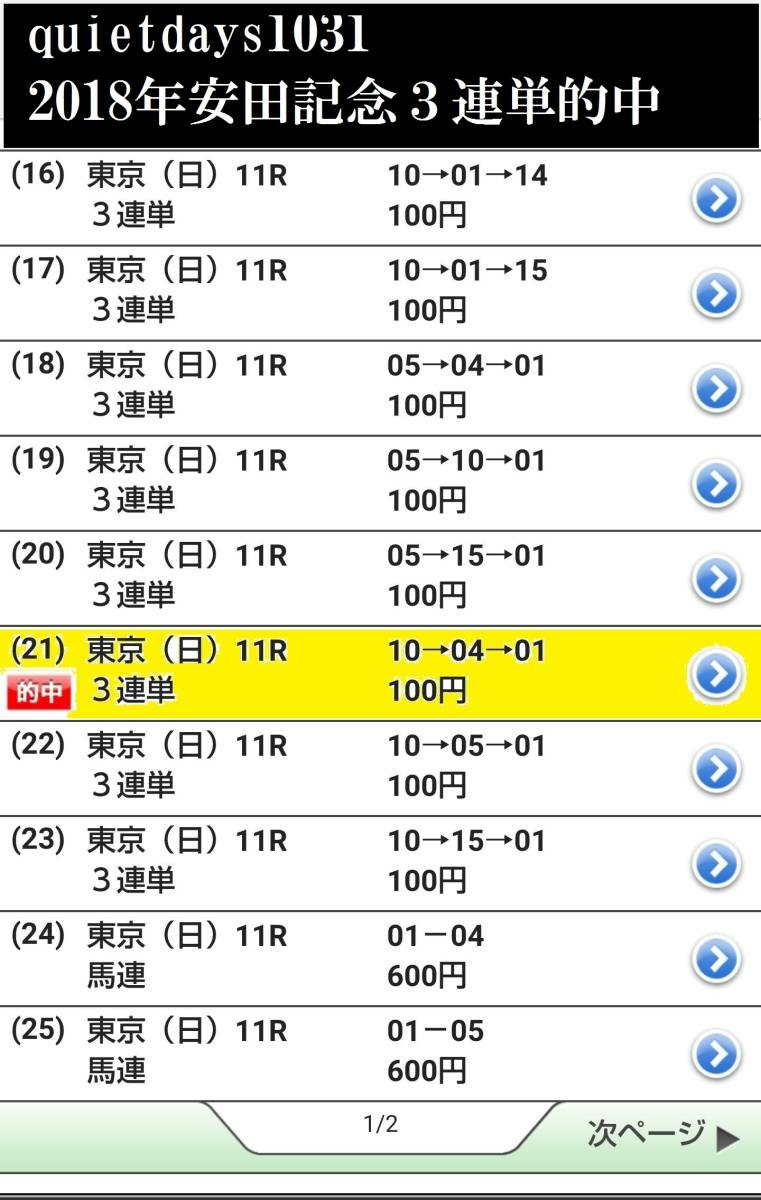Open bet 18 with 05→04→01

pyautogui.click(x=716, y=390)
